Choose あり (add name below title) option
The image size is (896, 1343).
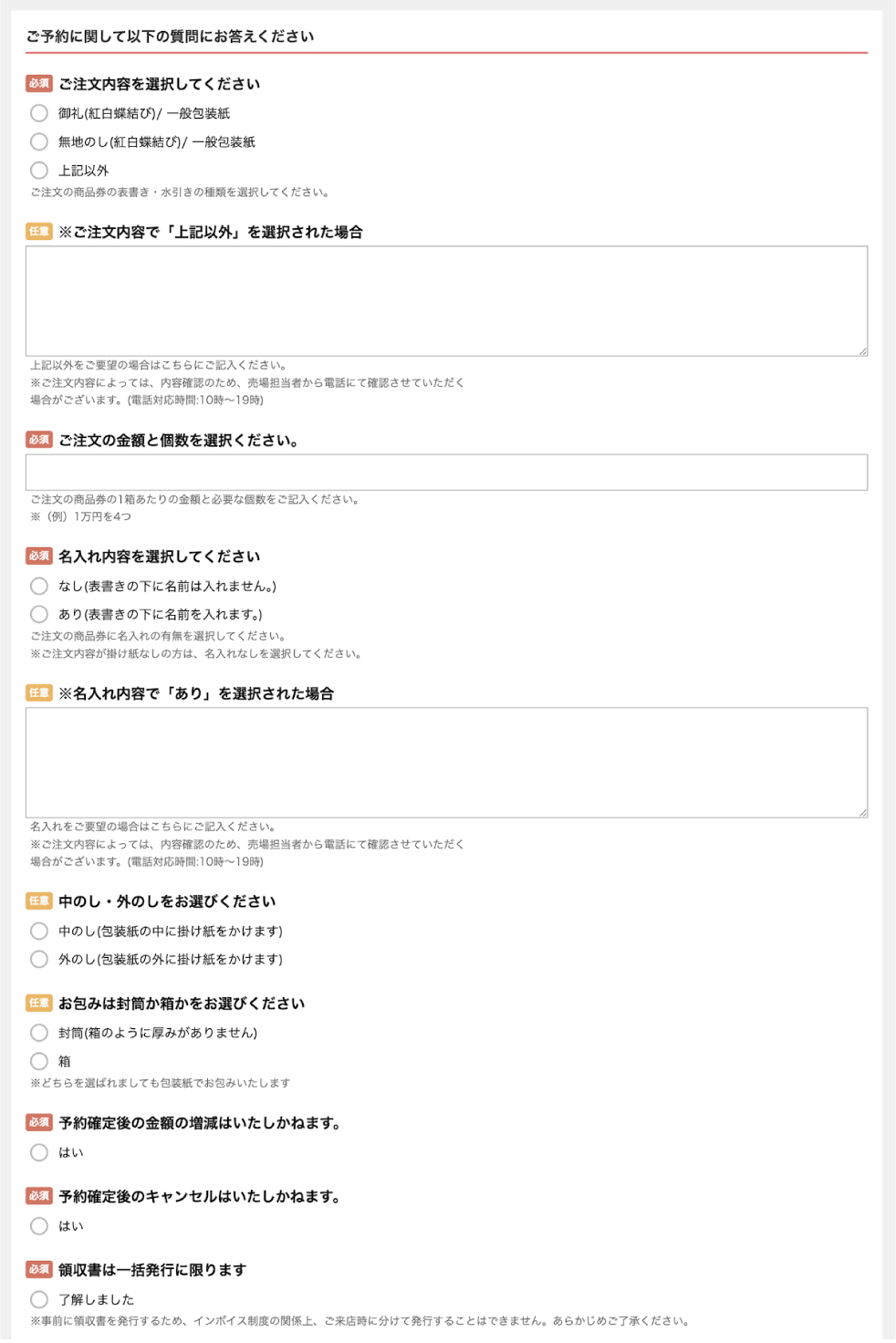point(39,614)
